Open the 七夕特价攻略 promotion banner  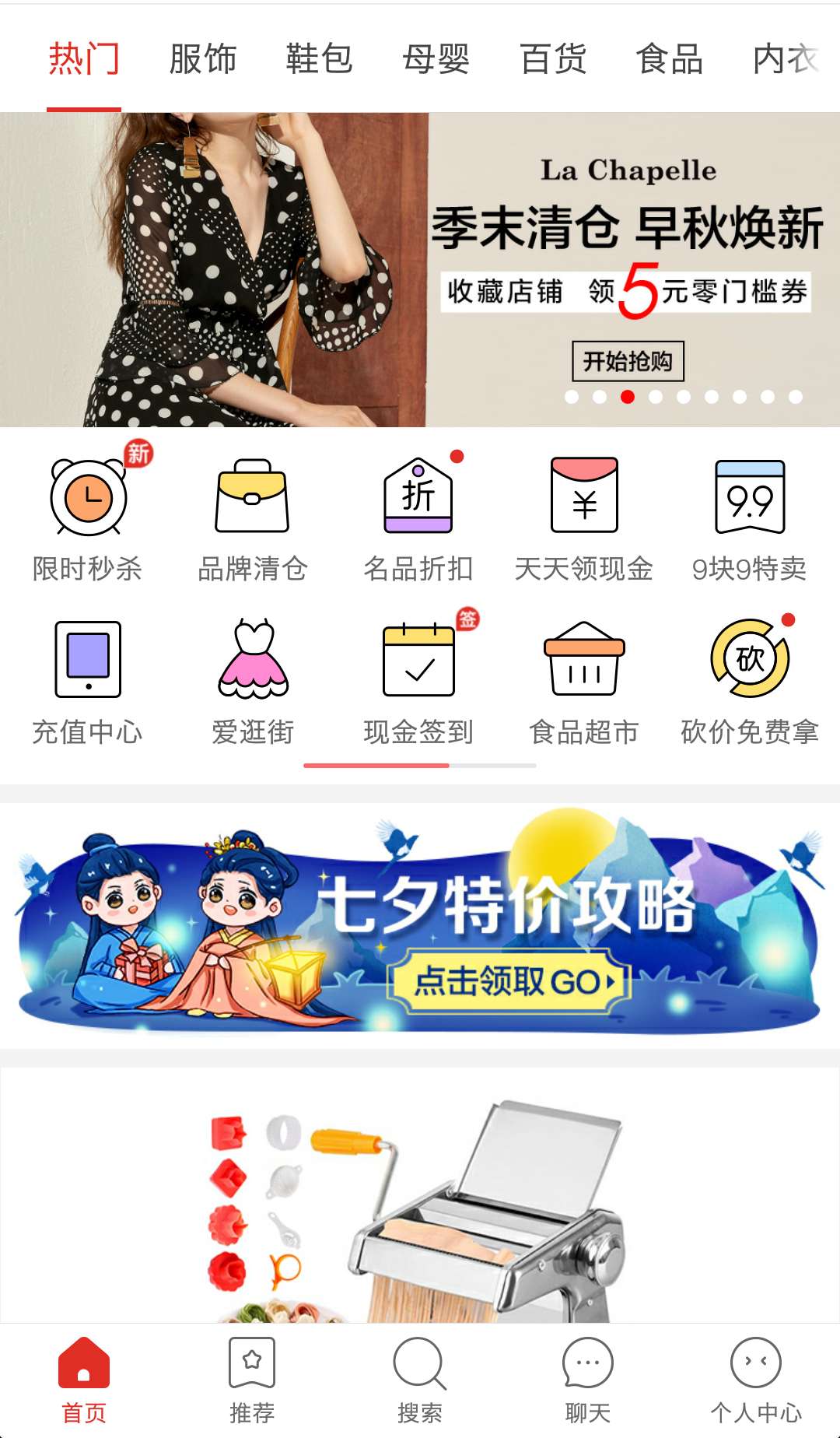coord(420,928)
